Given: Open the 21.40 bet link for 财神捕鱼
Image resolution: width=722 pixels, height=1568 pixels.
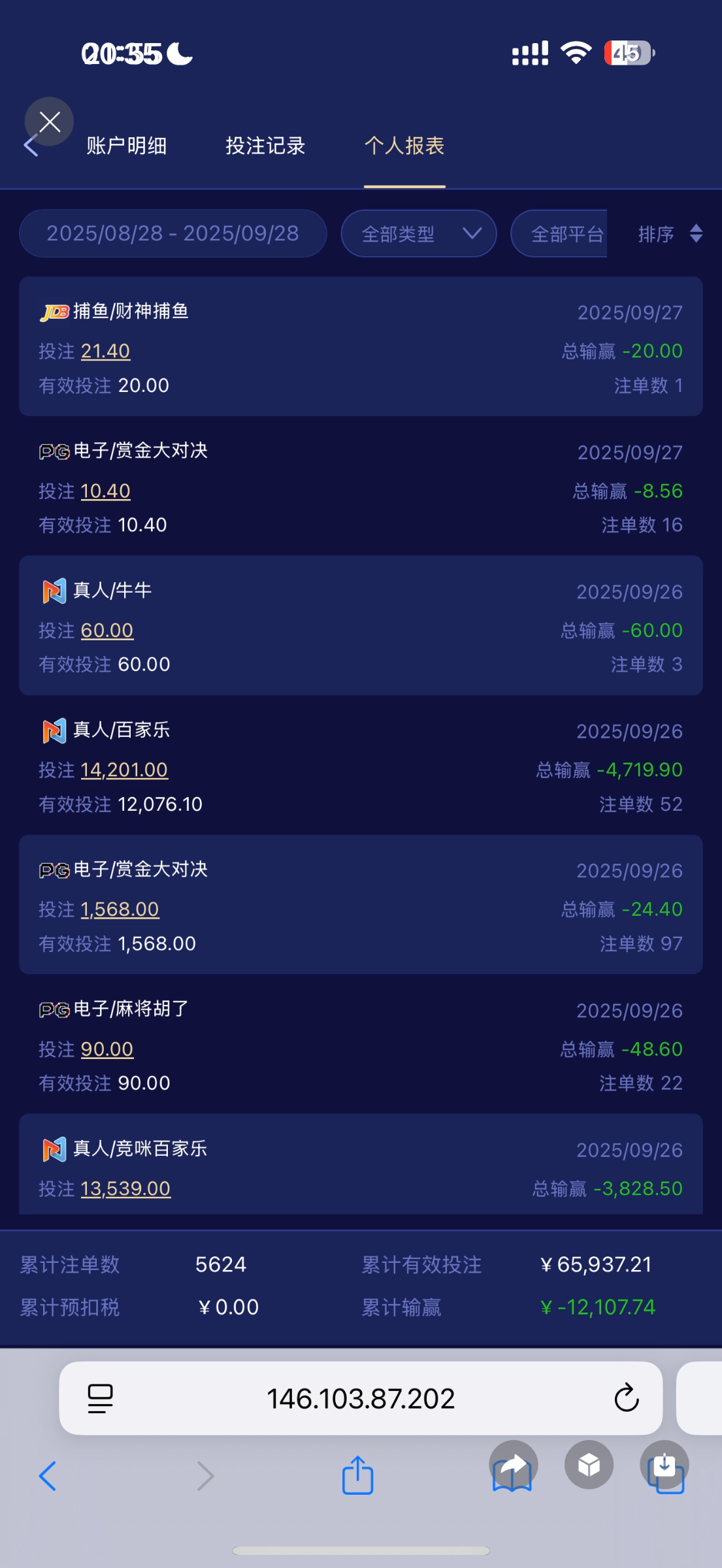Looking at the screenshot, I should point(106,351).
